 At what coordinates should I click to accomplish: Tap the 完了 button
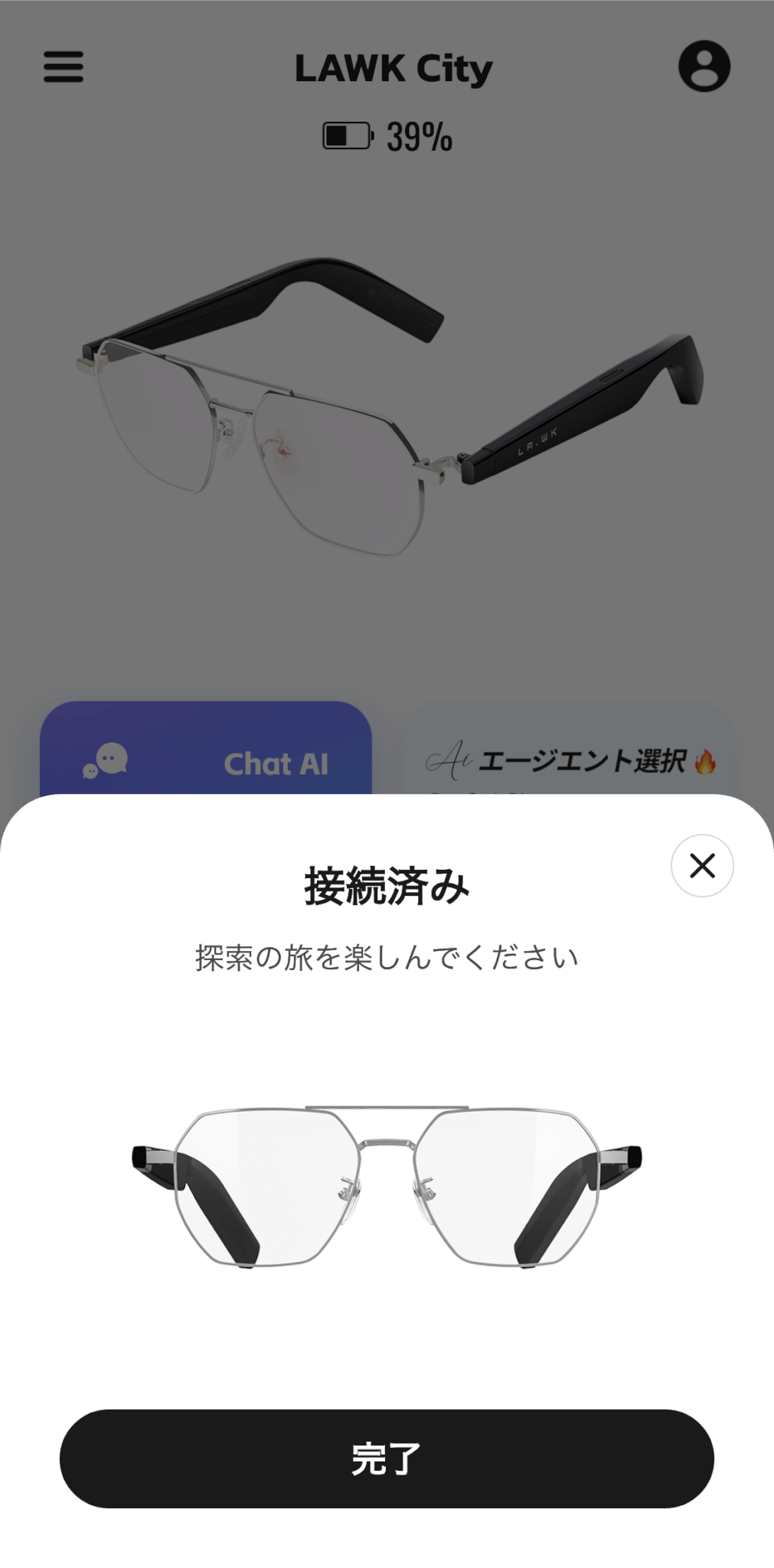point(387,1459)
